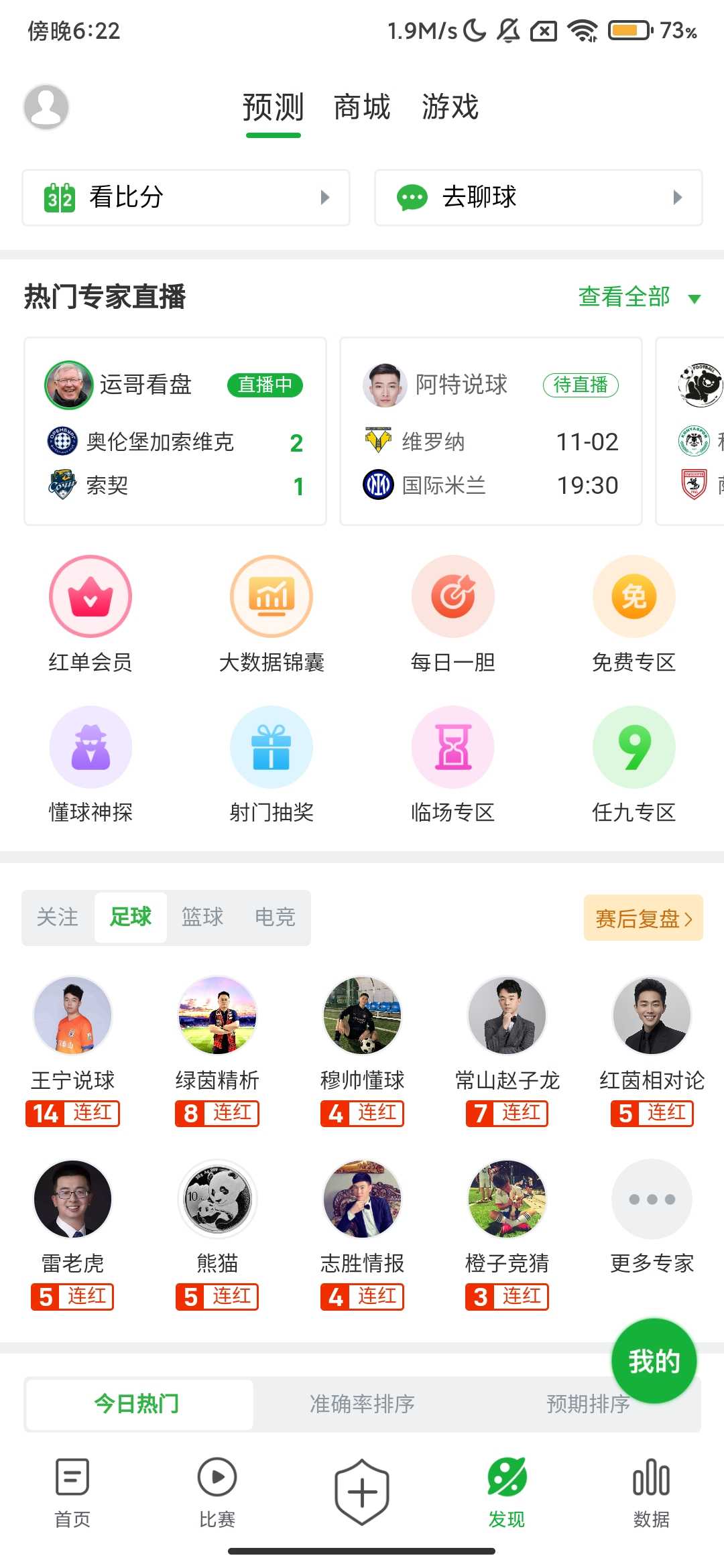View expert 王宁说球 profile
Image resolution: width=724 pixels, height=1568 pixels.
[72, 1032]
